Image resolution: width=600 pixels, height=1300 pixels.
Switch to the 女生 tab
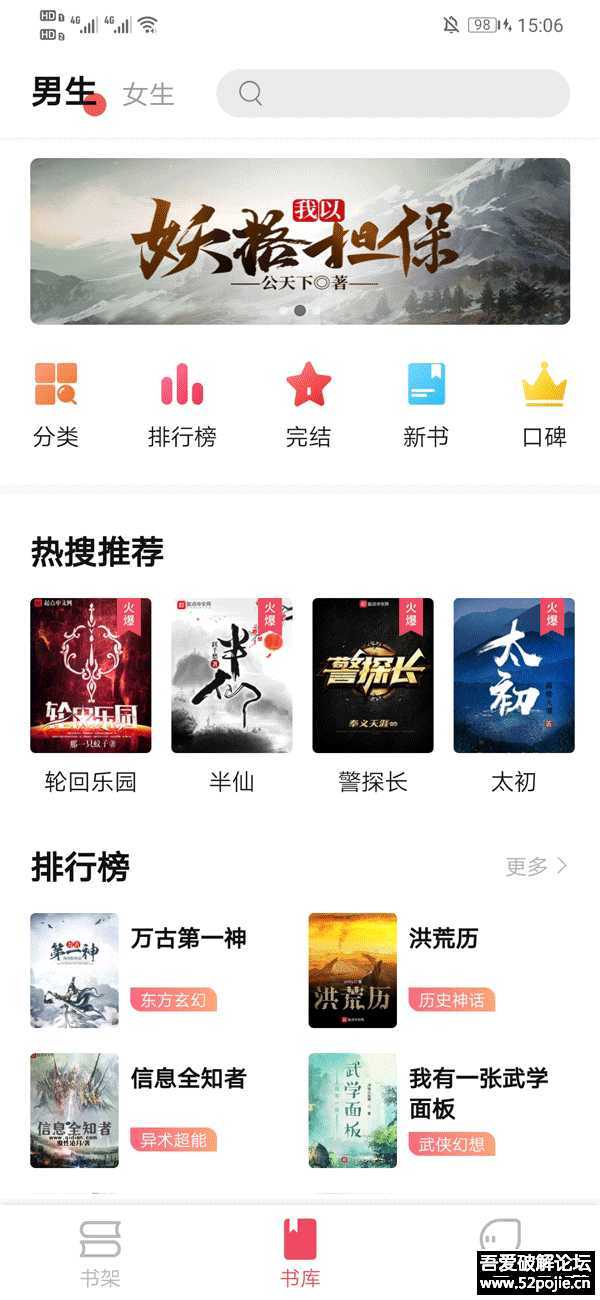point(148,95)
